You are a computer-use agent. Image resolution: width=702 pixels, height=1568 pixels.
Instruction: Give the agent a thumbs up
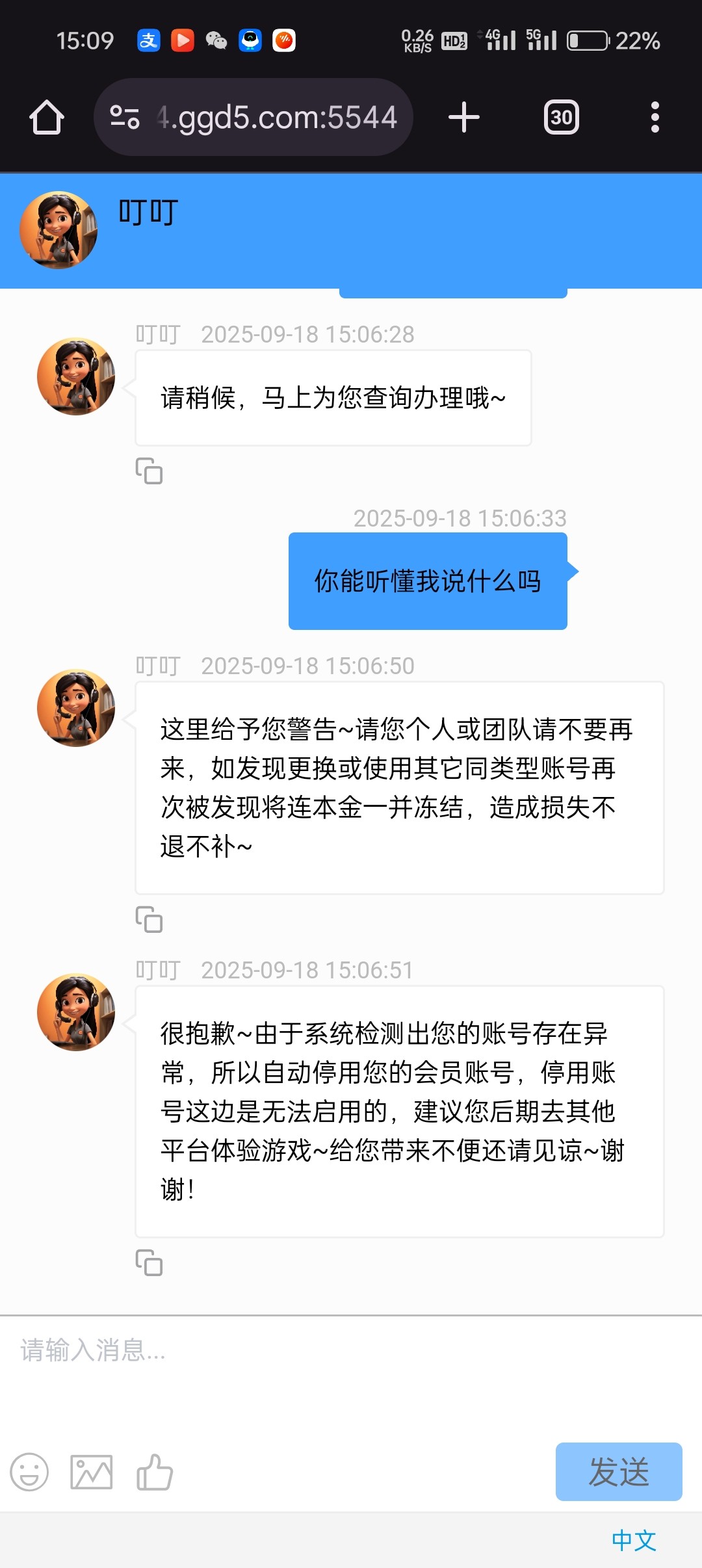click(155, 1472)
